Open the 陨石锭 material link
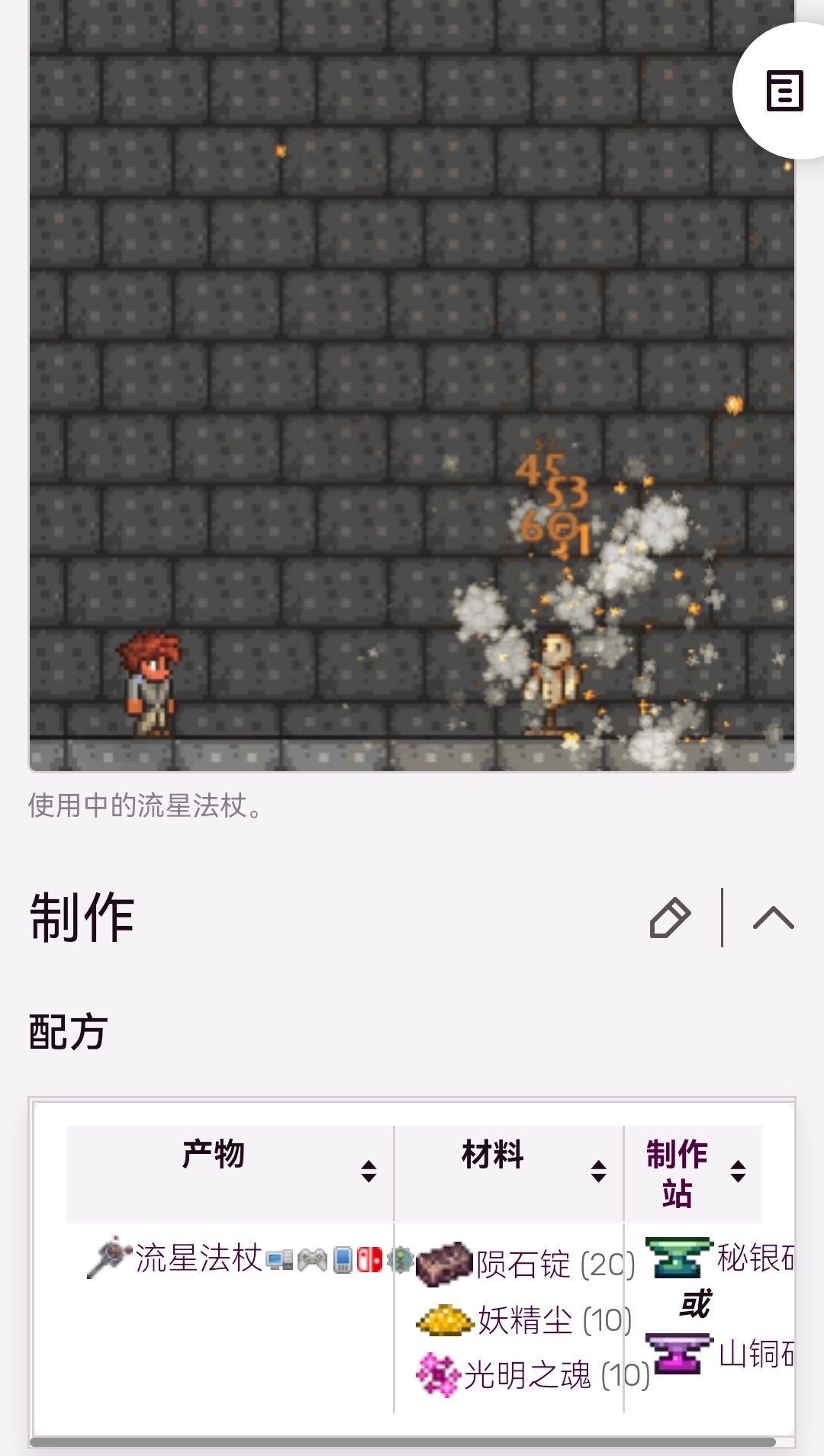This screenshot has width=824, height=1456. point(523,1265)
